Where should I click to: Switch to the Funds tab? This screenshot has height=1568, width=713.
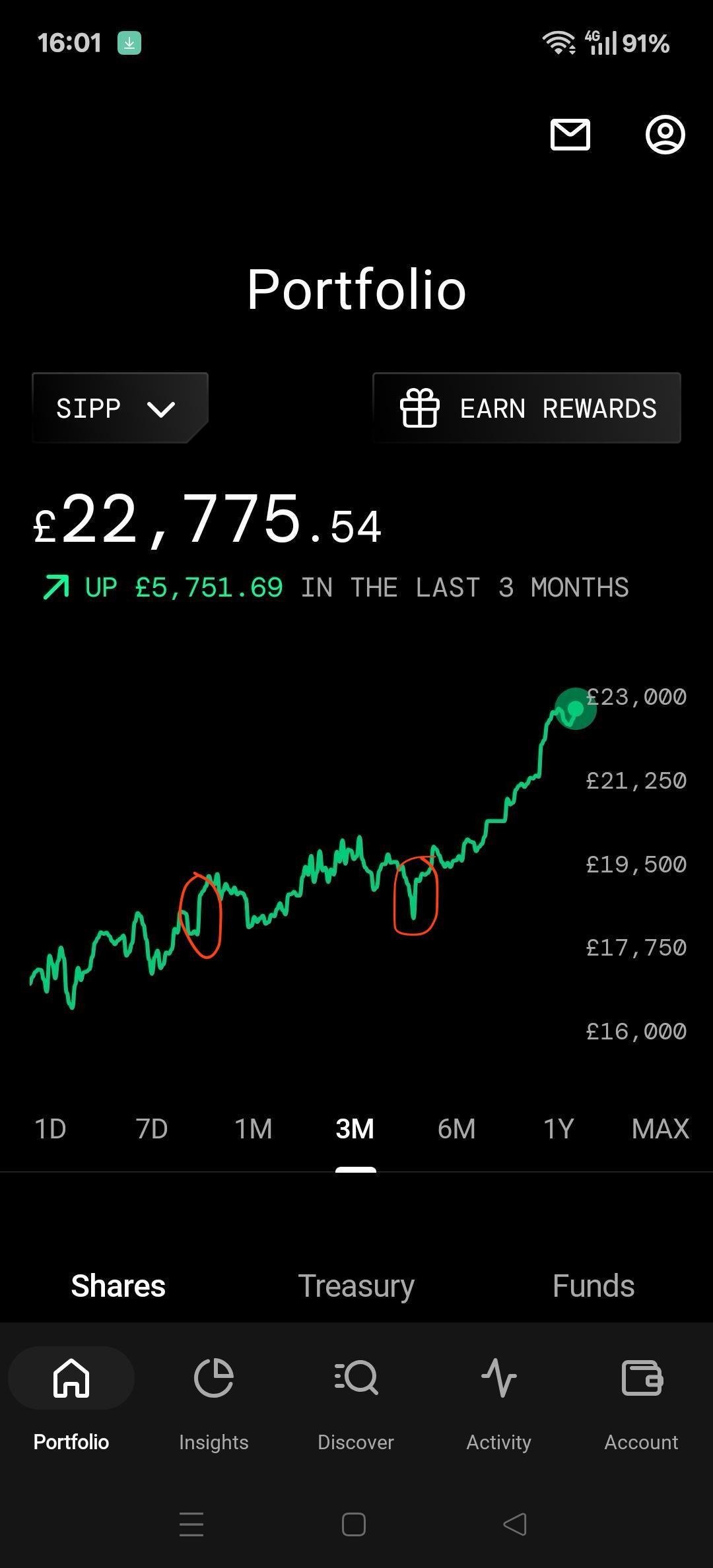point(594,1286)
